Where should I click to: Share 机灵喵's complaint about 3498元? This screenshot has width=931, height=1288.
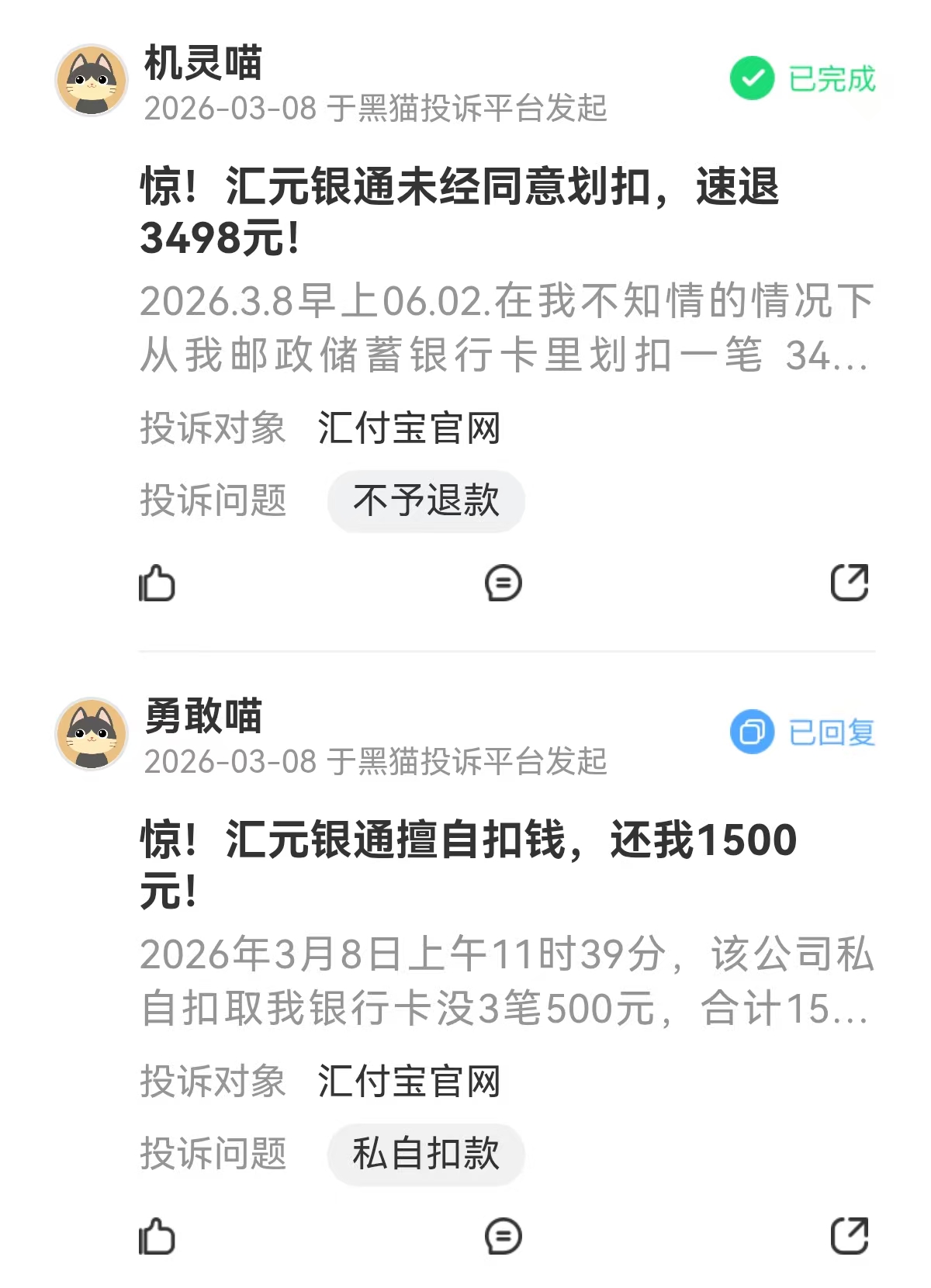[x=850, y=583]
